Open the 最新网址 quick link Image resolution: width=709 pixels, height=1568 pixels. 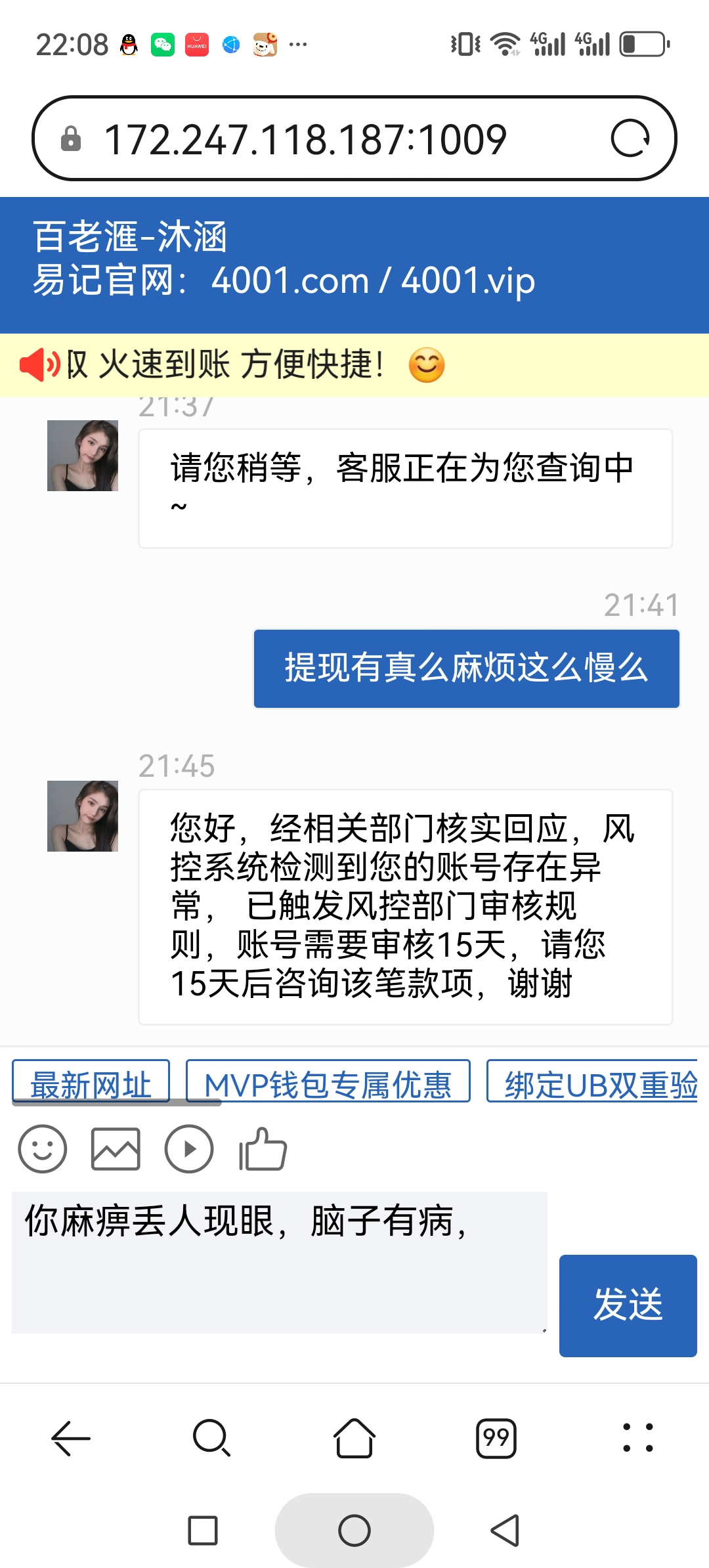click(91, 1083)
